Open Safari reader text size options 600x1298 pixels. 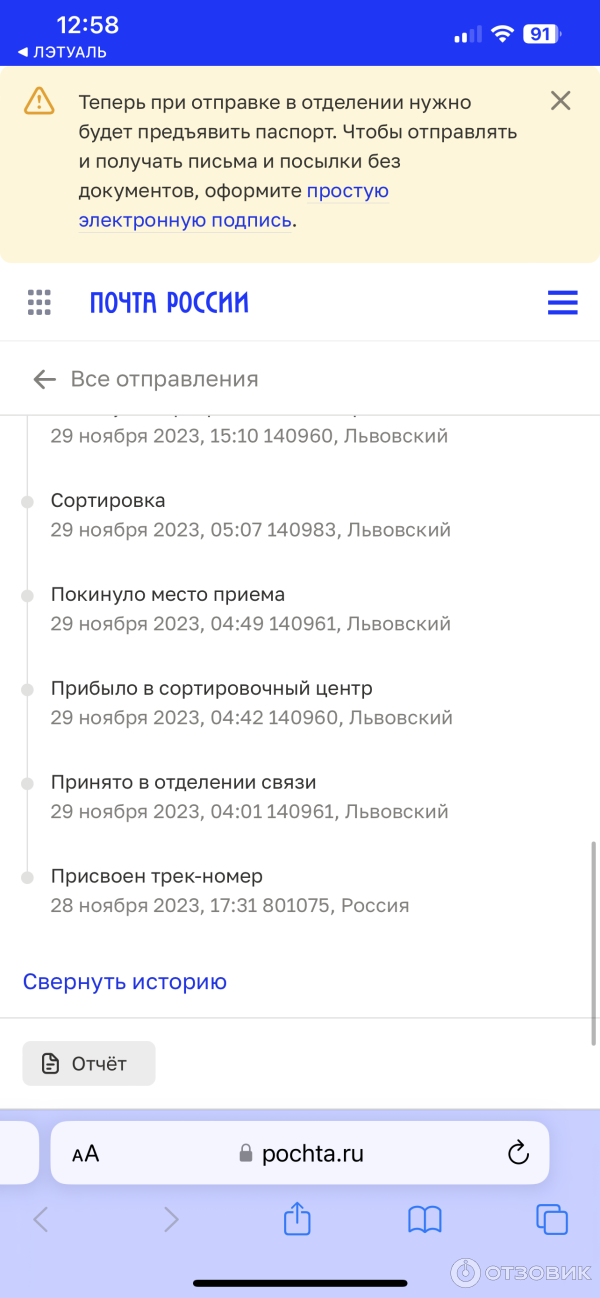pos(86,1154)
